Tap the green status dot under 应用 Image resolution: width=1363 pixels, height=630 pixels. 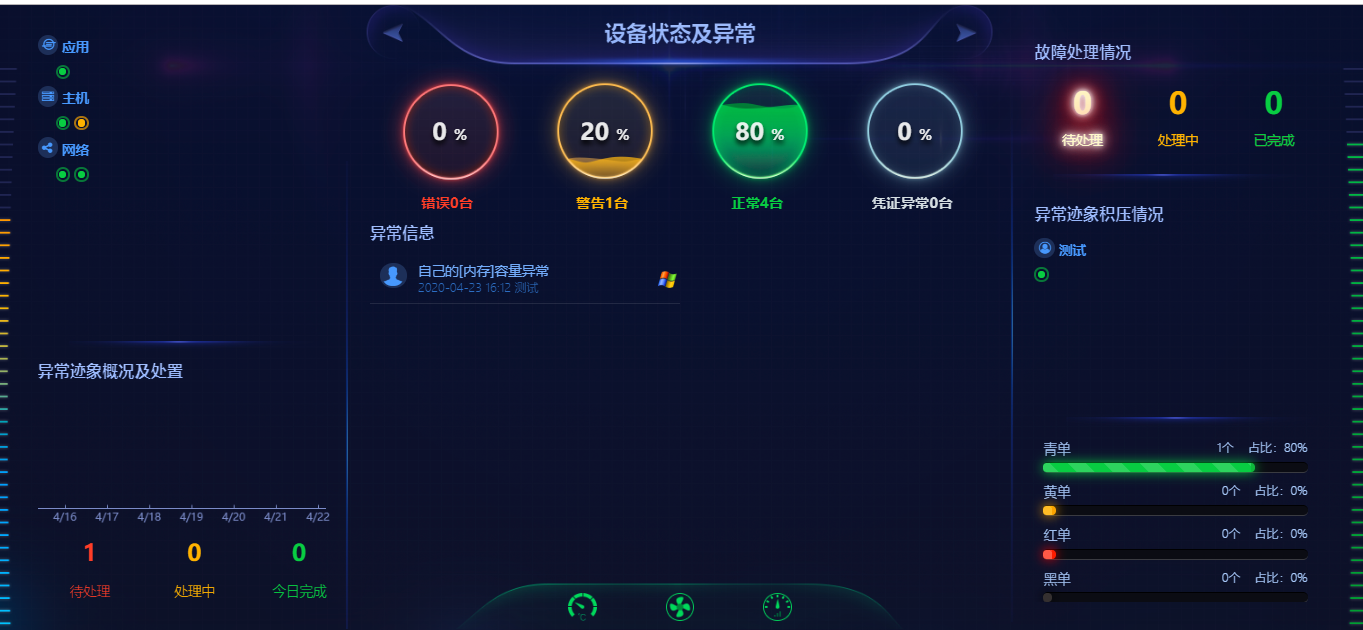point(63,72)
